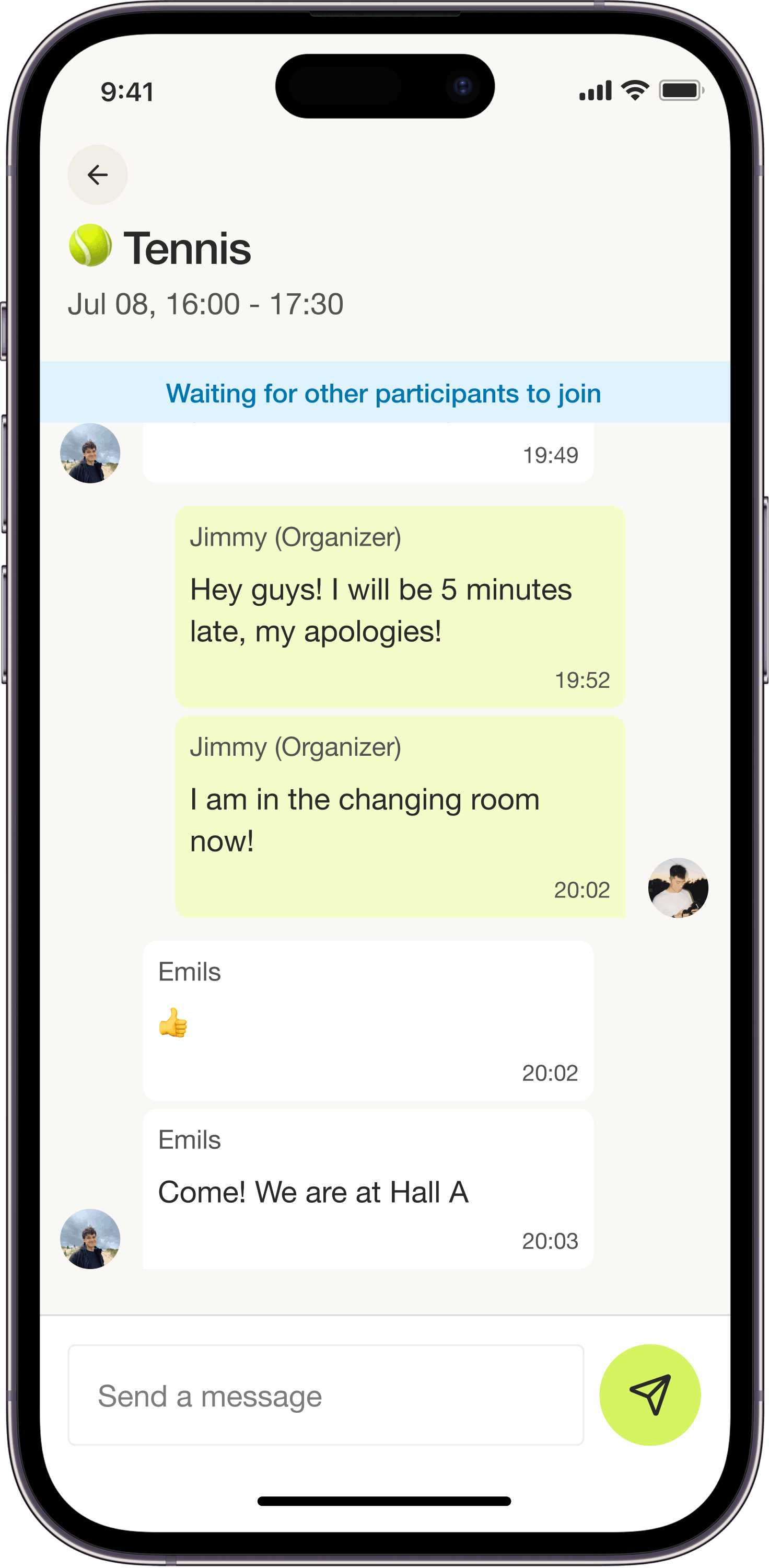Open Jimmy's avatar next to the changing room message
Image resolution: width=769 pixels, height=1568 pixels.
pyautogui.click(x=678, y=887)
